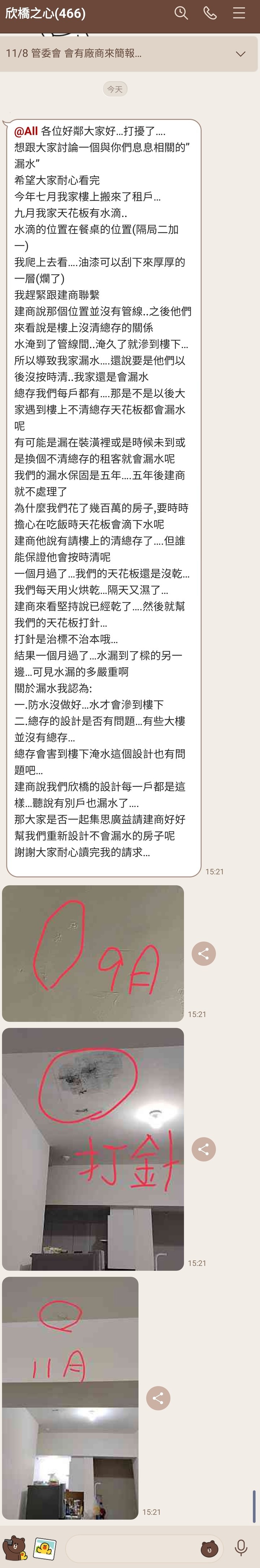Start a group call
The width and height of the screenshot is (260, 1568).
pyautogui.click(x=209, y=13)
